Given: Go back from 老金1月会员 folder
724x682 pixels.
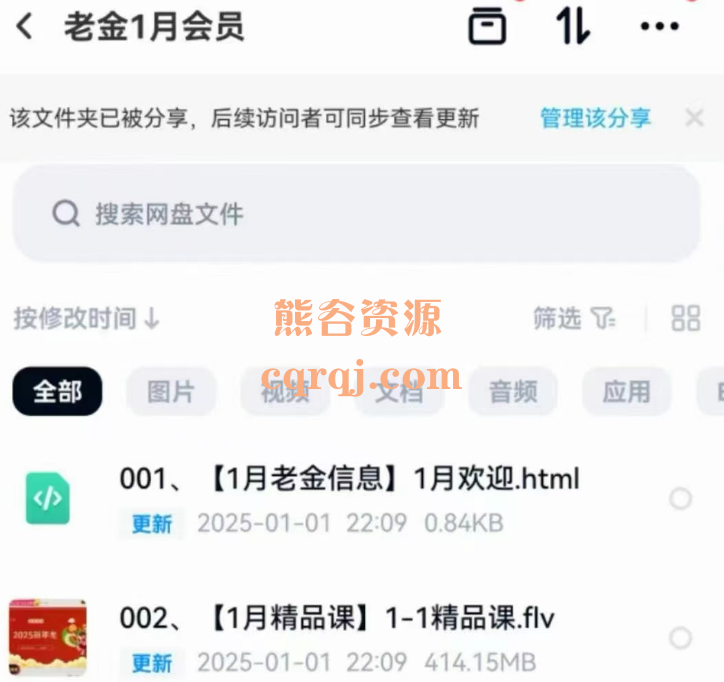Looking at the screenshot, I should [x=25, y=27].
